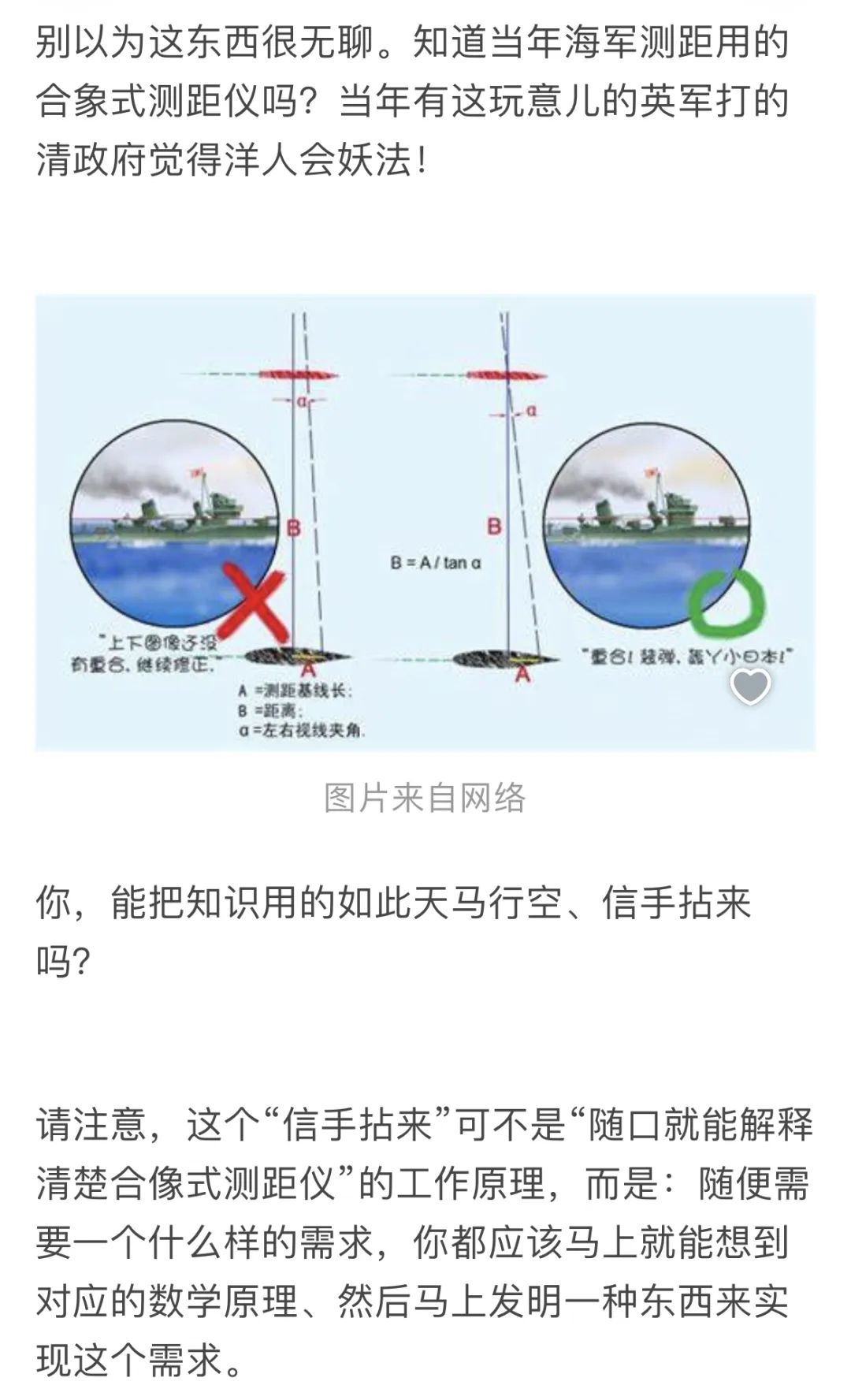Open the rangefinder diagram image
Image resolution: width=851 pixels, height=1400 pixels.
point(425,522)
